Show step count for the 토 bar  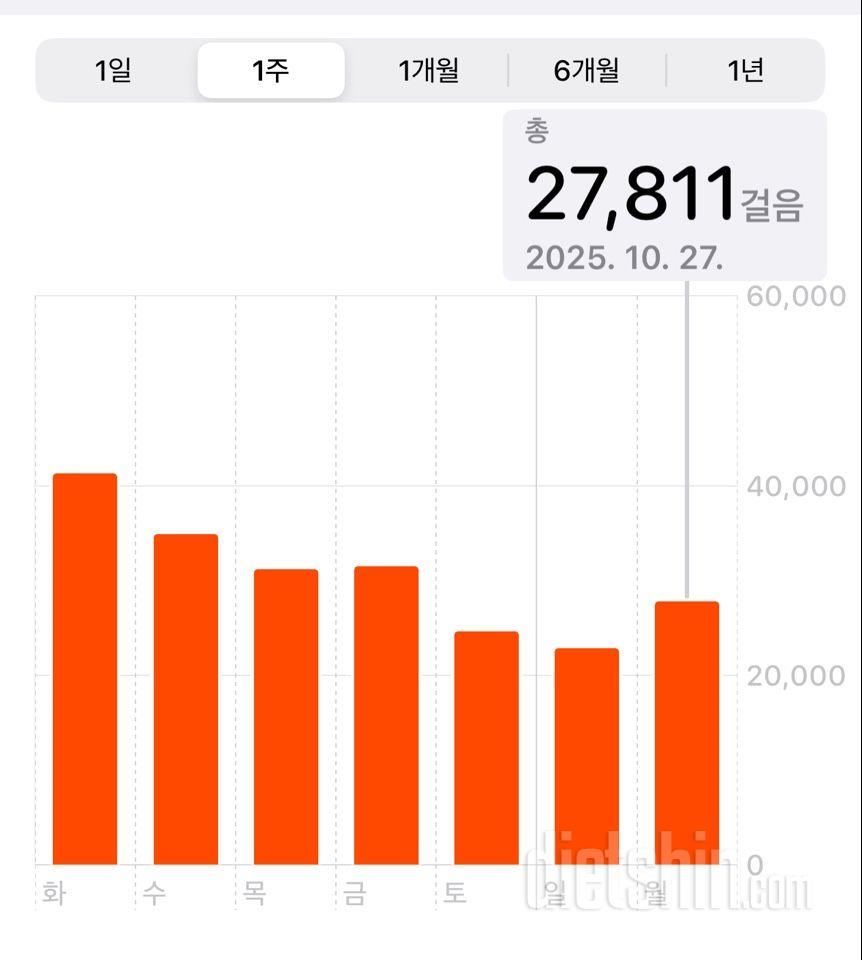[x=486, y=747]
